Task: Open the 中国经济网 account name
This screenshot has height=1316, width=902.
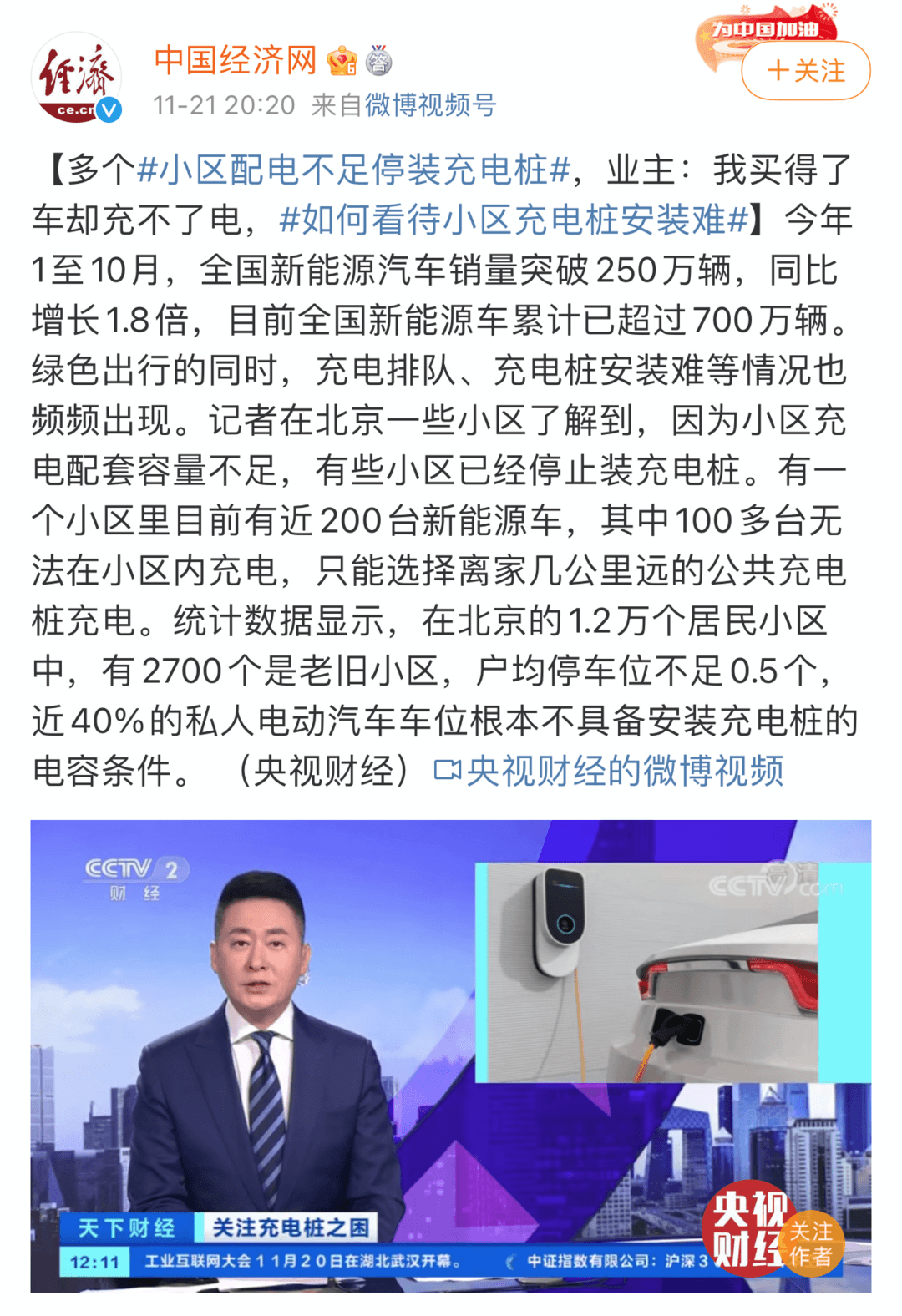Action: 236,60
